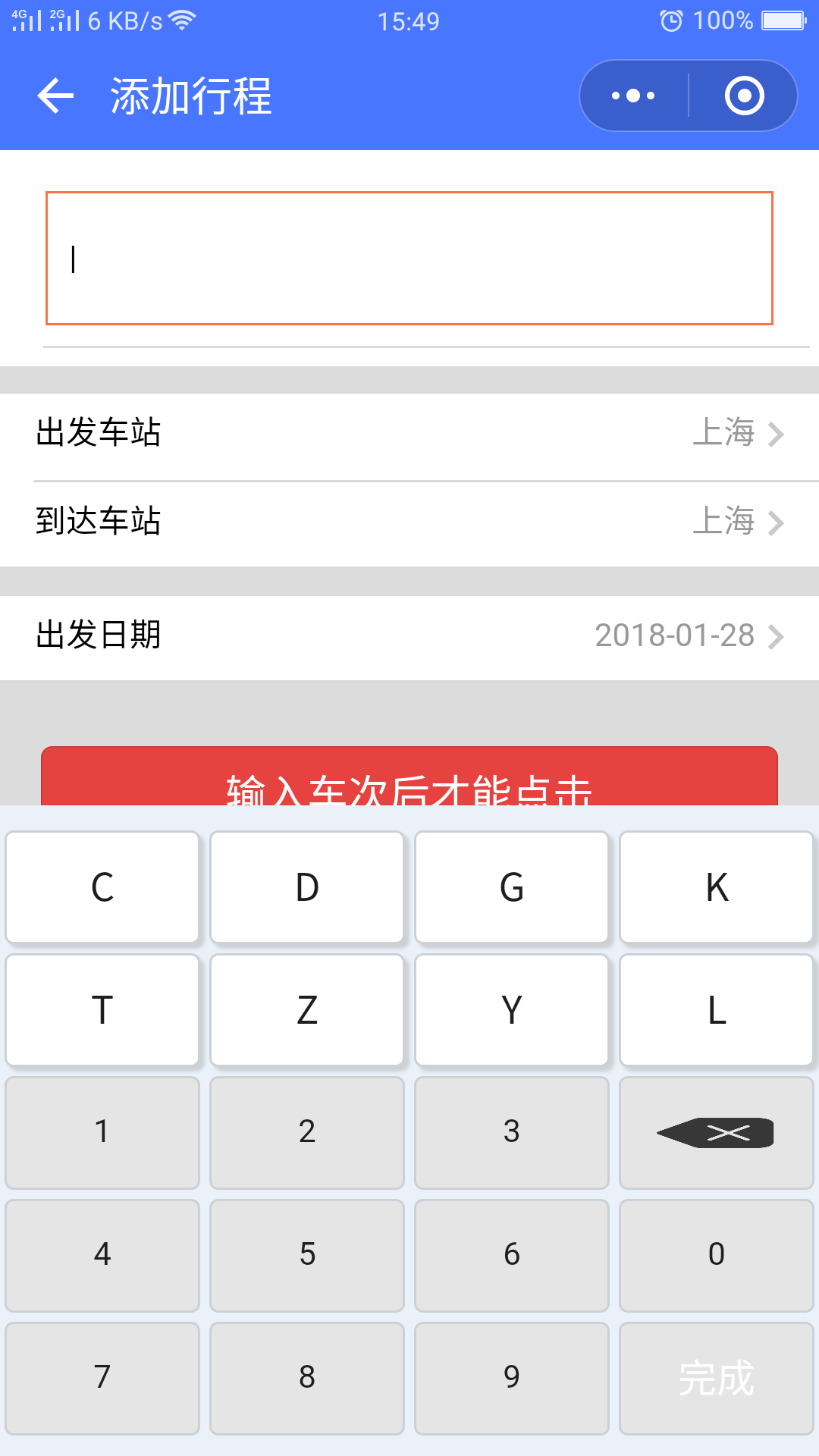Close the mini program with the circle icon
This screenshot has height=1456, width=819.
[x=744, y=96]
